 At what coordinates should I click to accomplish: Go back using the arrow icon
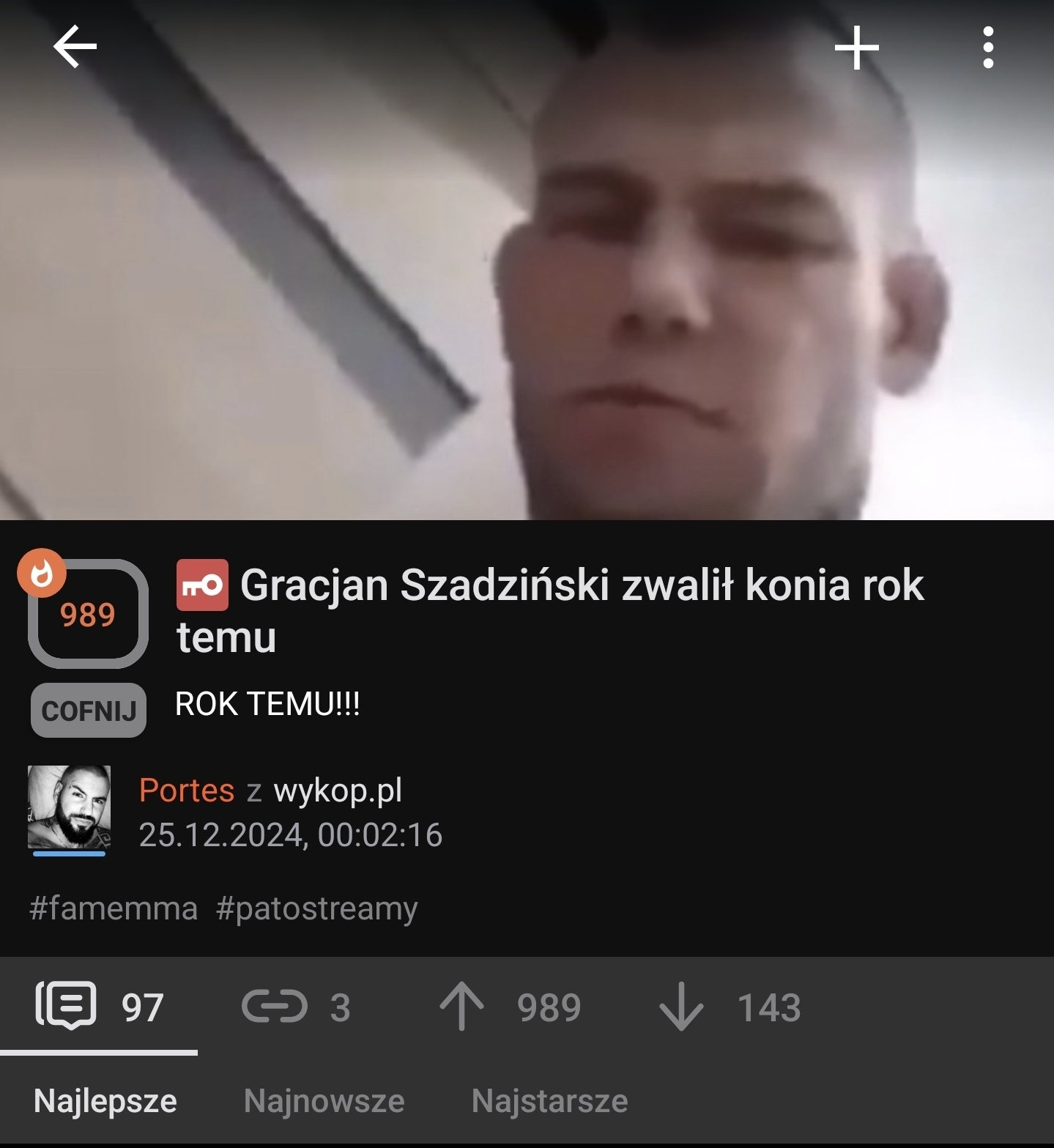(75, 47)
